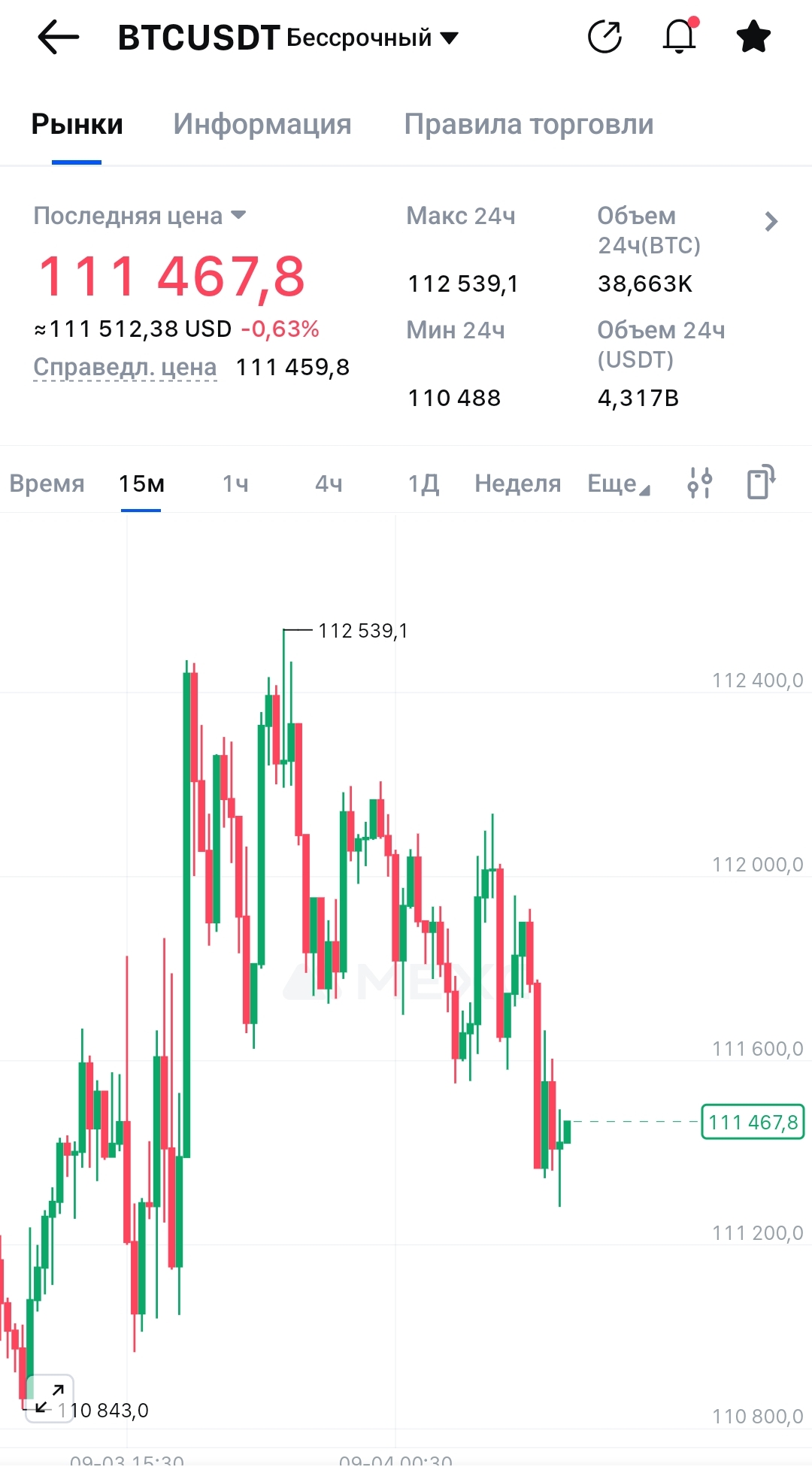Expand the Последняя цена dropdown
The image size is (812, 1467).
[140, 216]
